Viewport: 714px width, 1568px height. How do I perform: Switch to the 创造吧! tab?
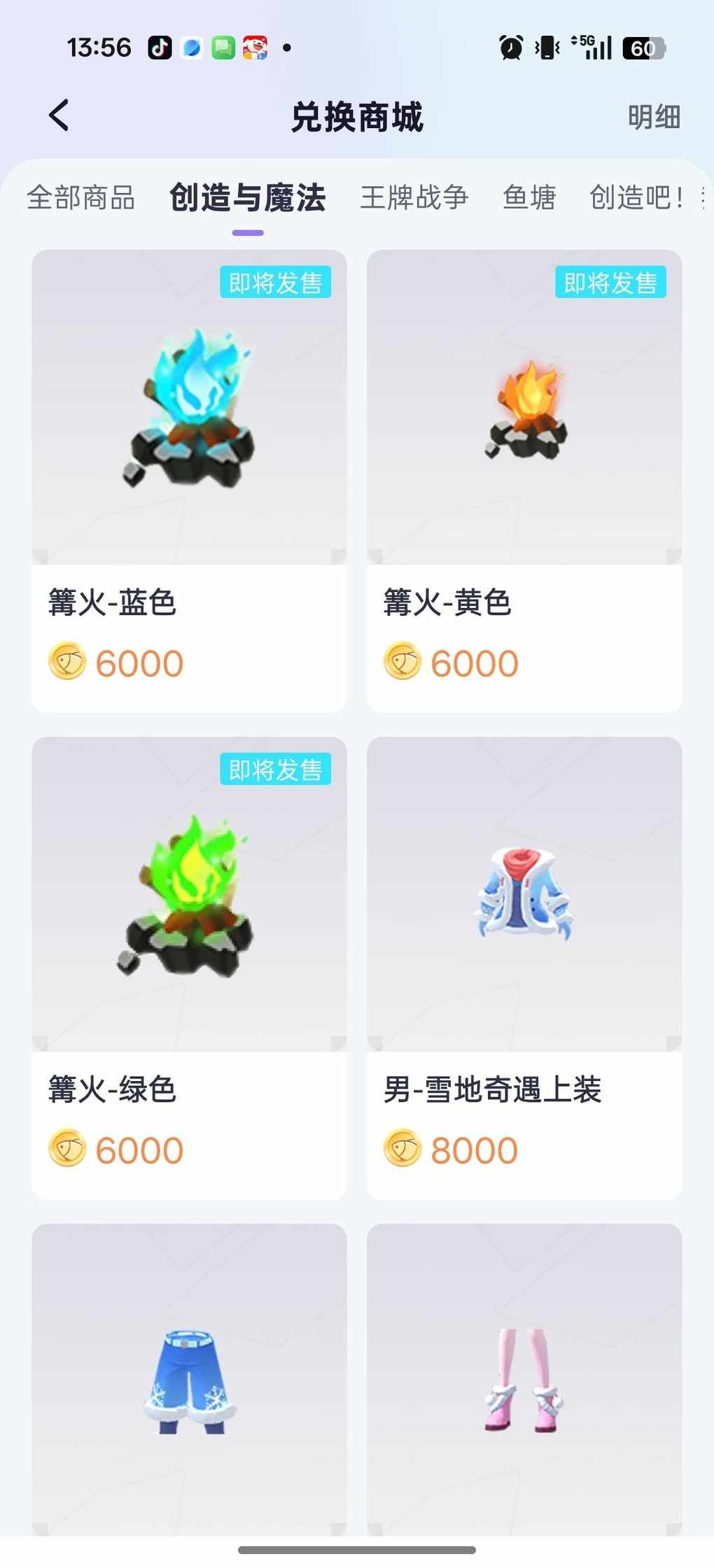pos(636,198)
